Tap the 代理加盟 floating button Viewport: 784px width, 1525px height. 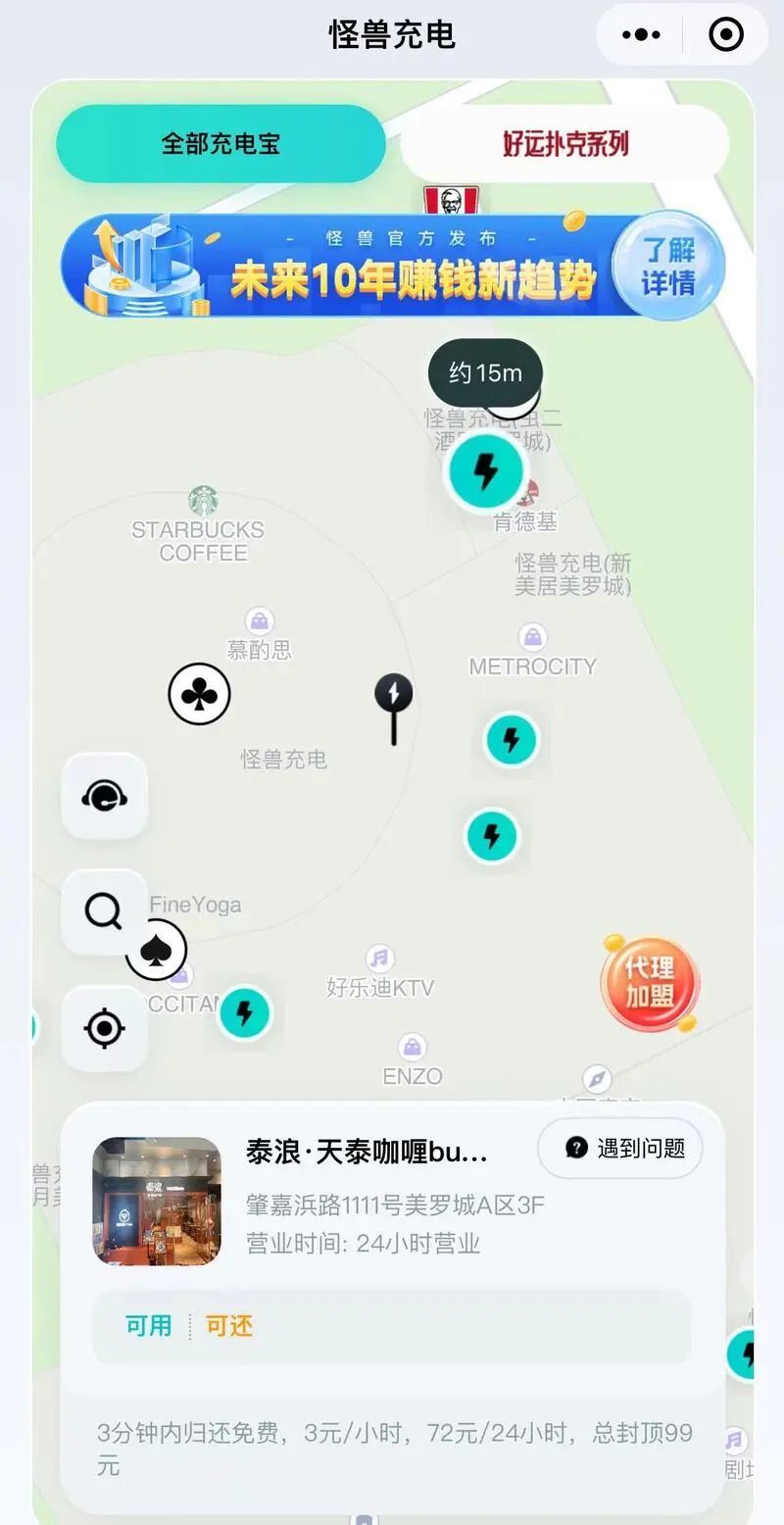(x=650, y=983)
